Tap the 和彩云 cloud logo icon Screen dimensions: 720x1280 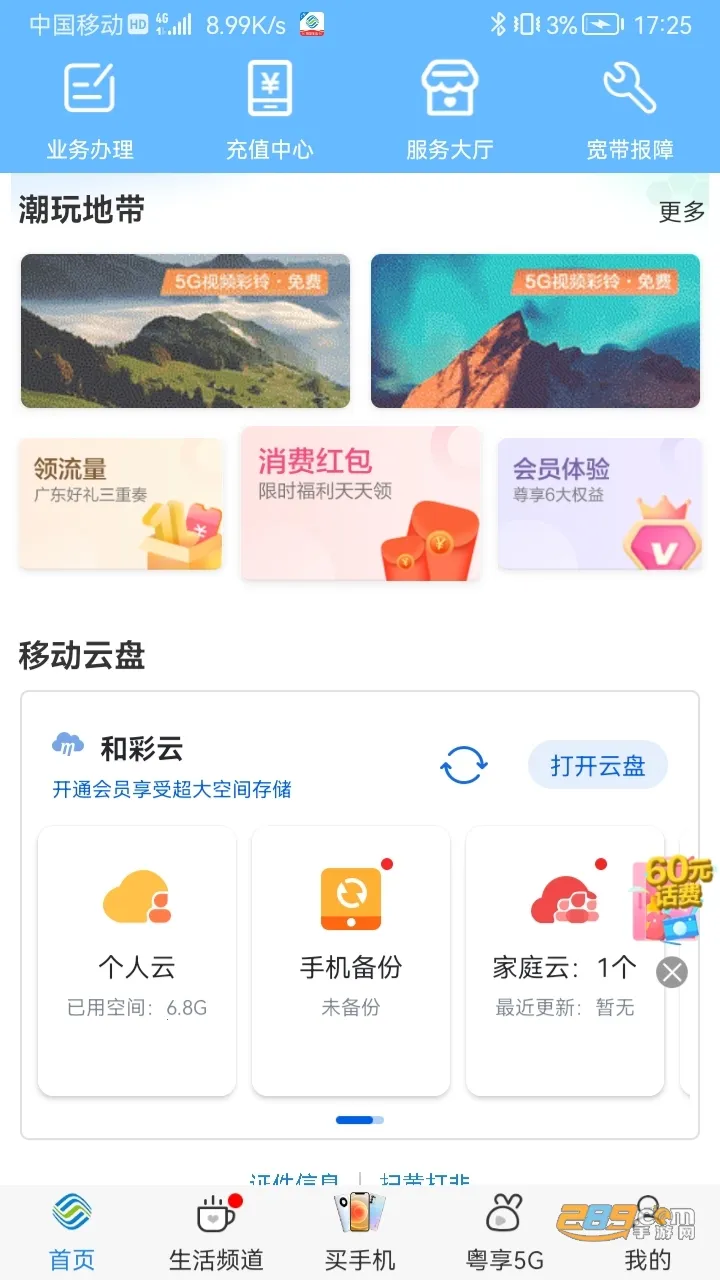(x=70, y=742)
